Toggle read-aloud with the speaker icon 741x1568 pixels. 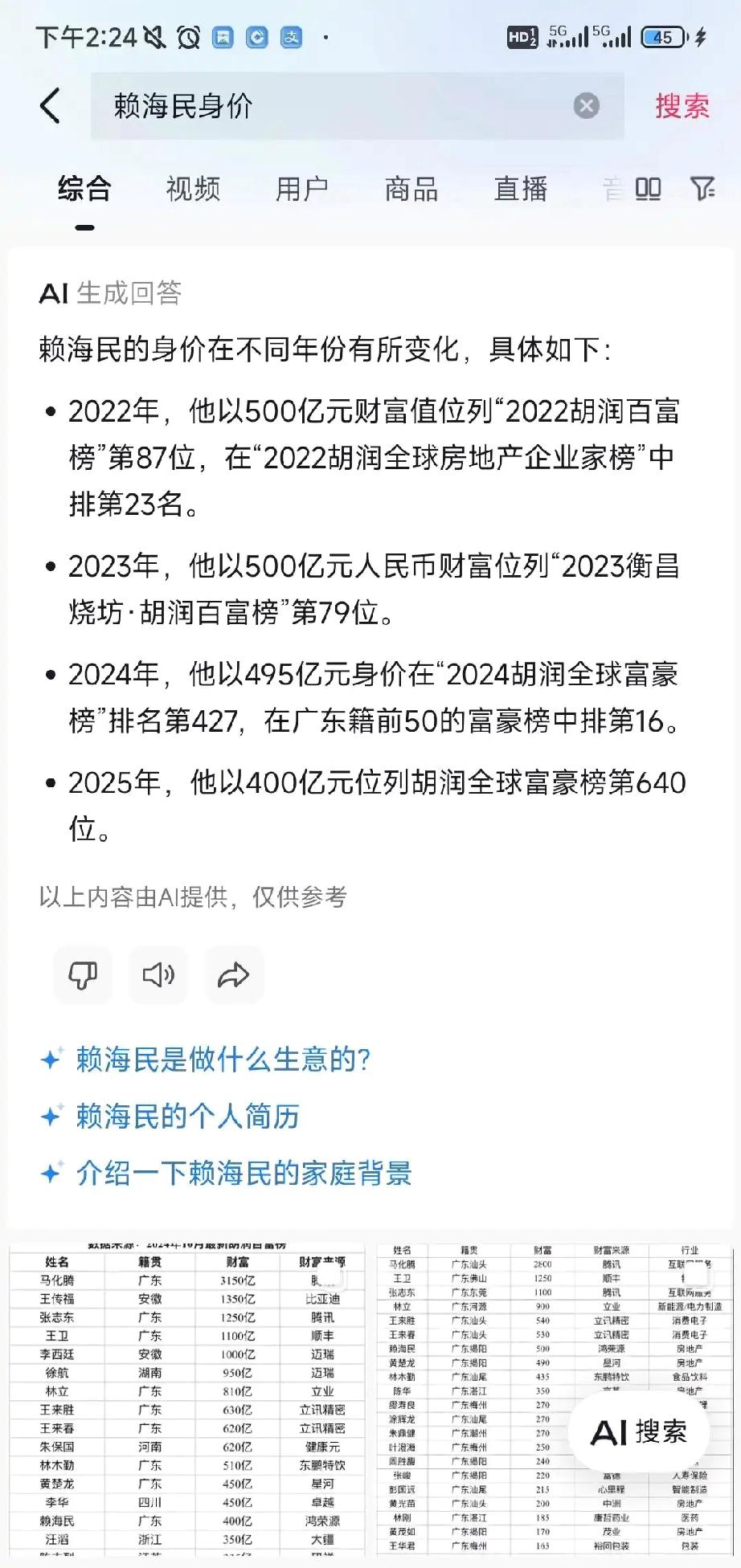158,974
